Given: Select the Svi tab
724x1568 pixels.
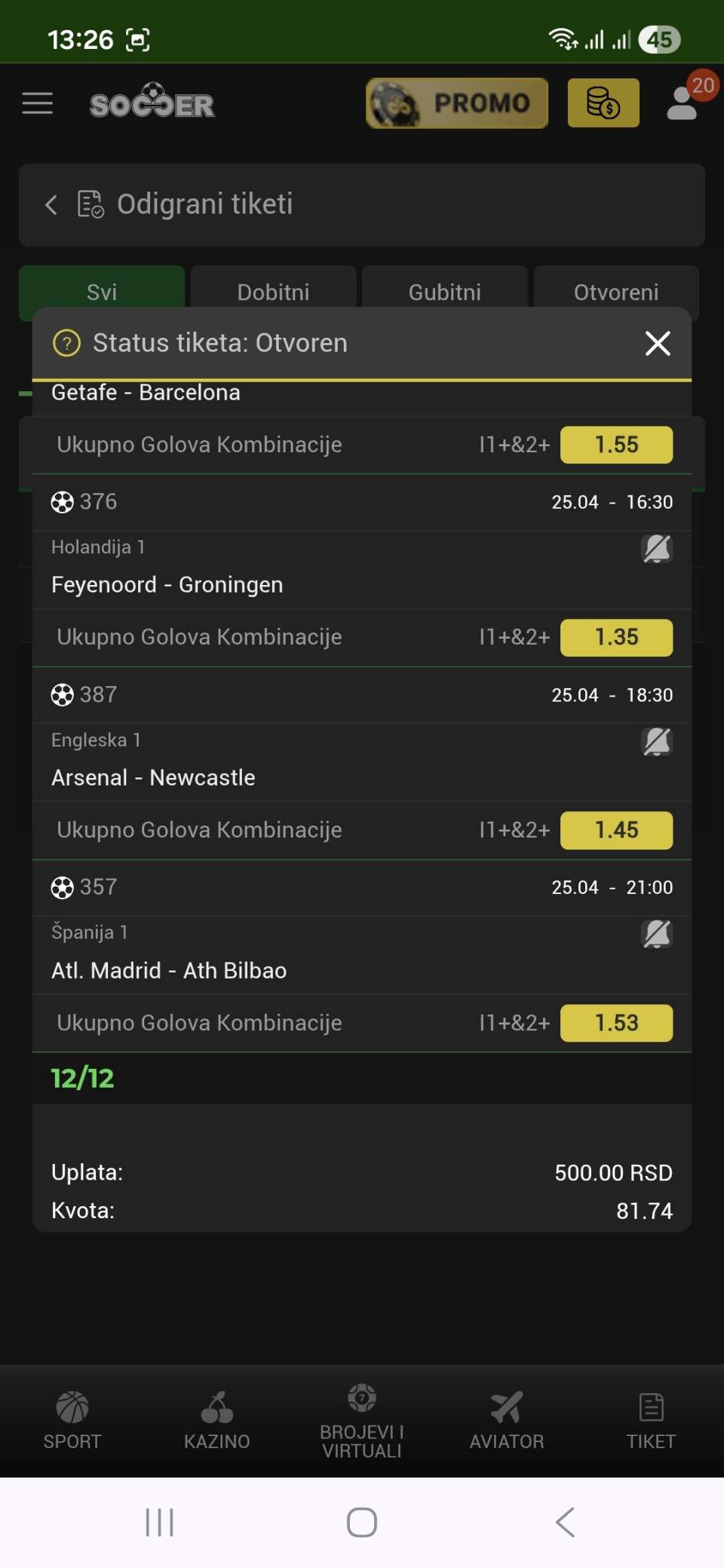Looking at the screenshot, I should coord(102,290).
